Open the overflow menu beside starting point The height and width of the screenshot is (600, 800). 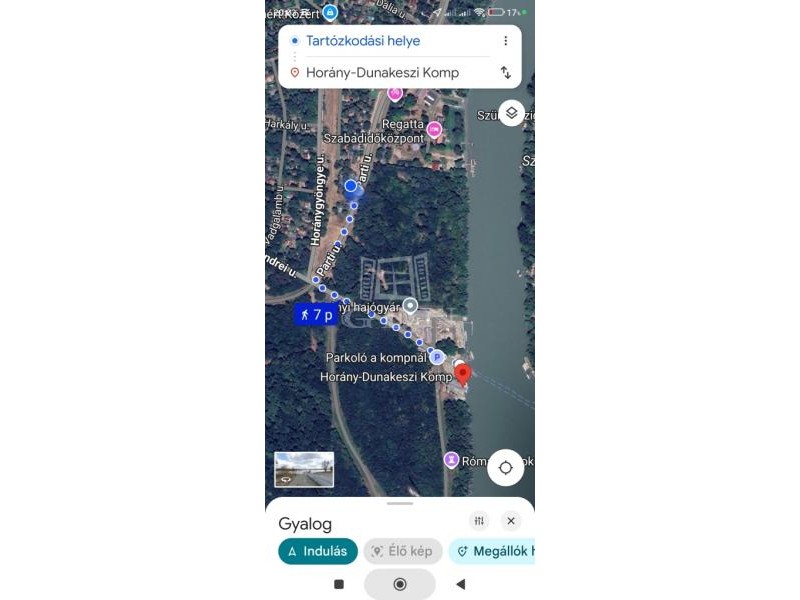click(x=505, y=41)
